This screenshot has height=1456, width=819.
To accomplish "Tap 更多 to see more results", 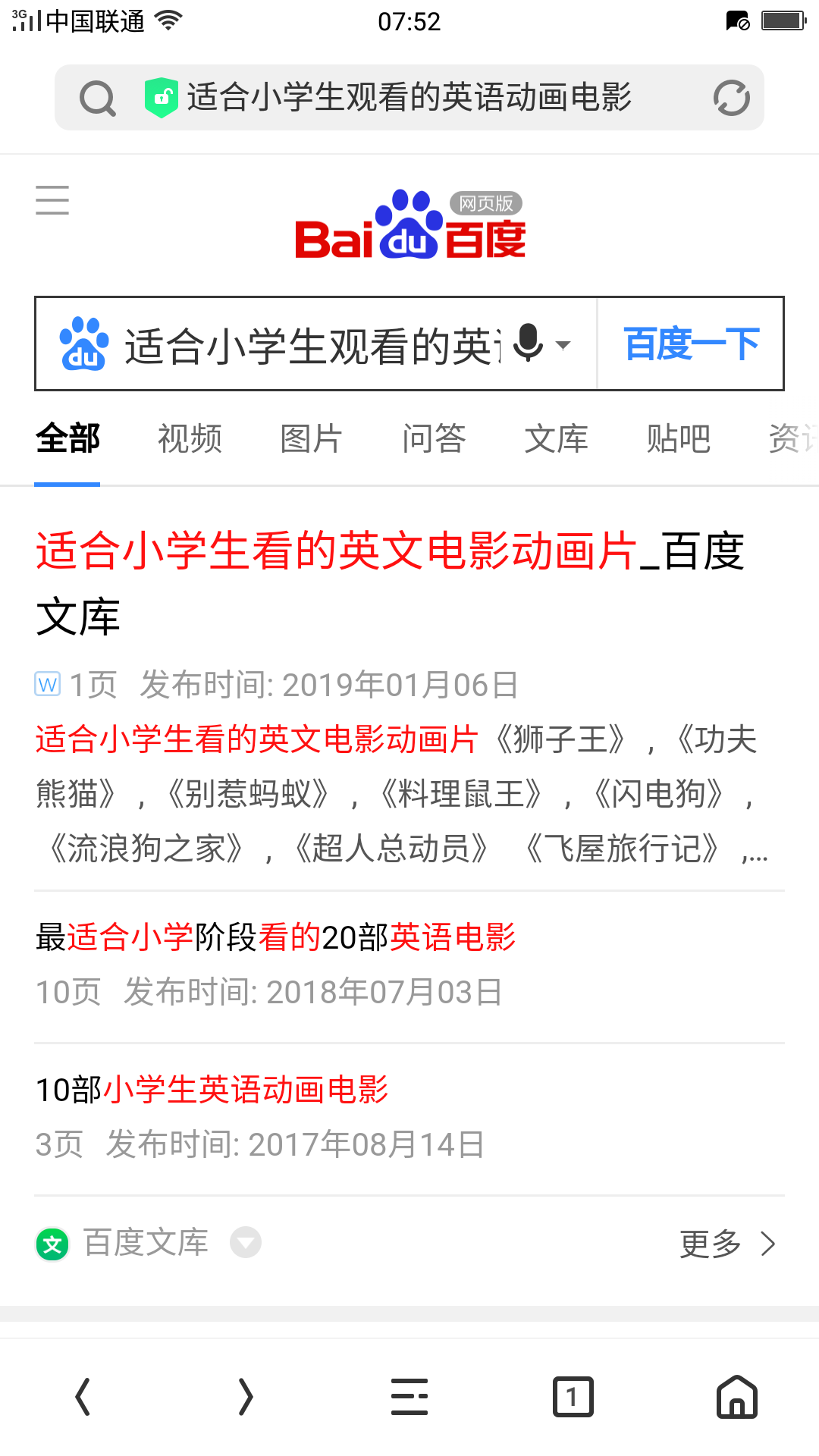I will coord(728,1244).
